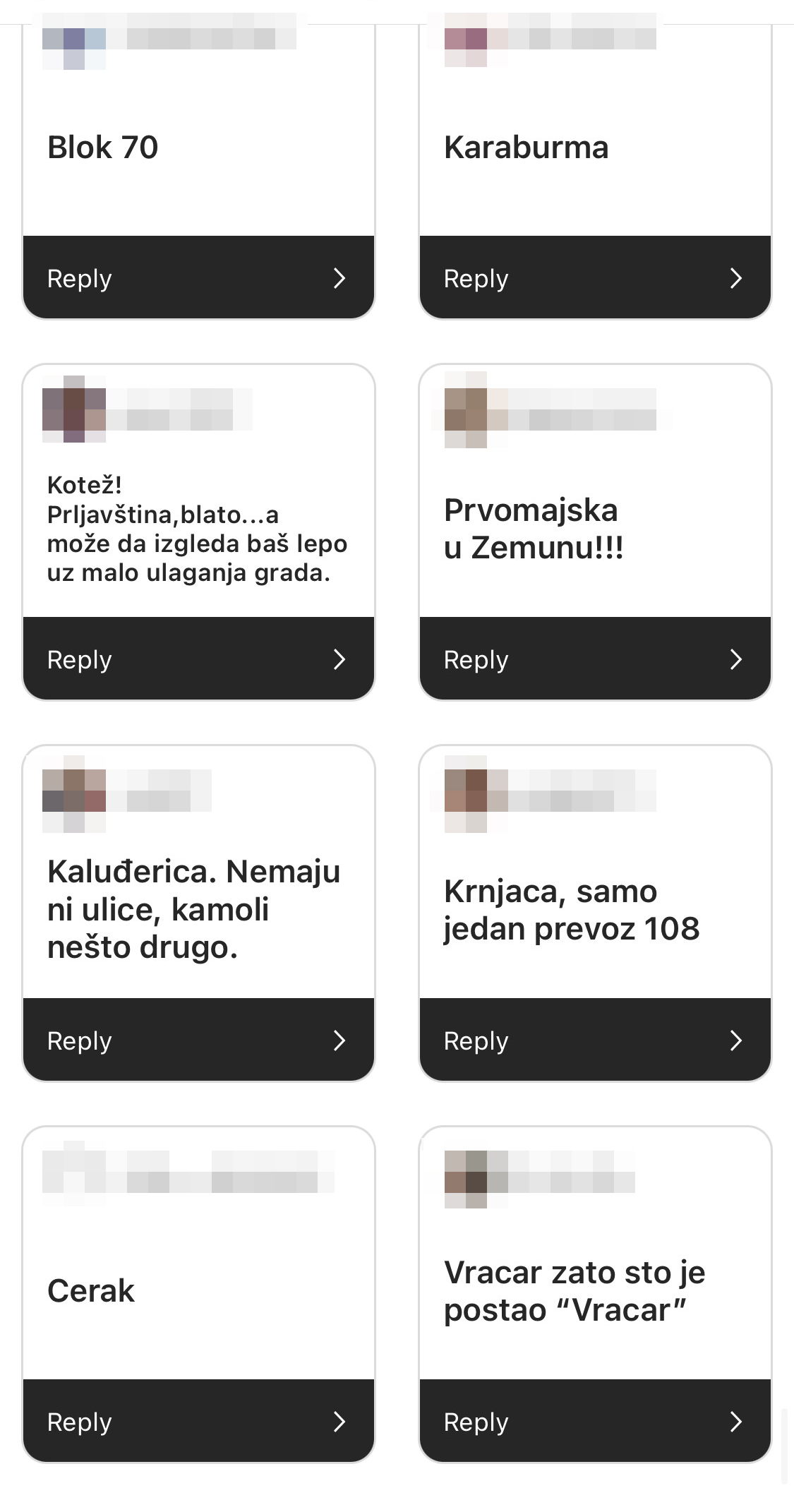Reply to Krnjaca samo jedan prevoz response
The height and width of the screenshot is (1512, 794).
[x=594, y=1040]
